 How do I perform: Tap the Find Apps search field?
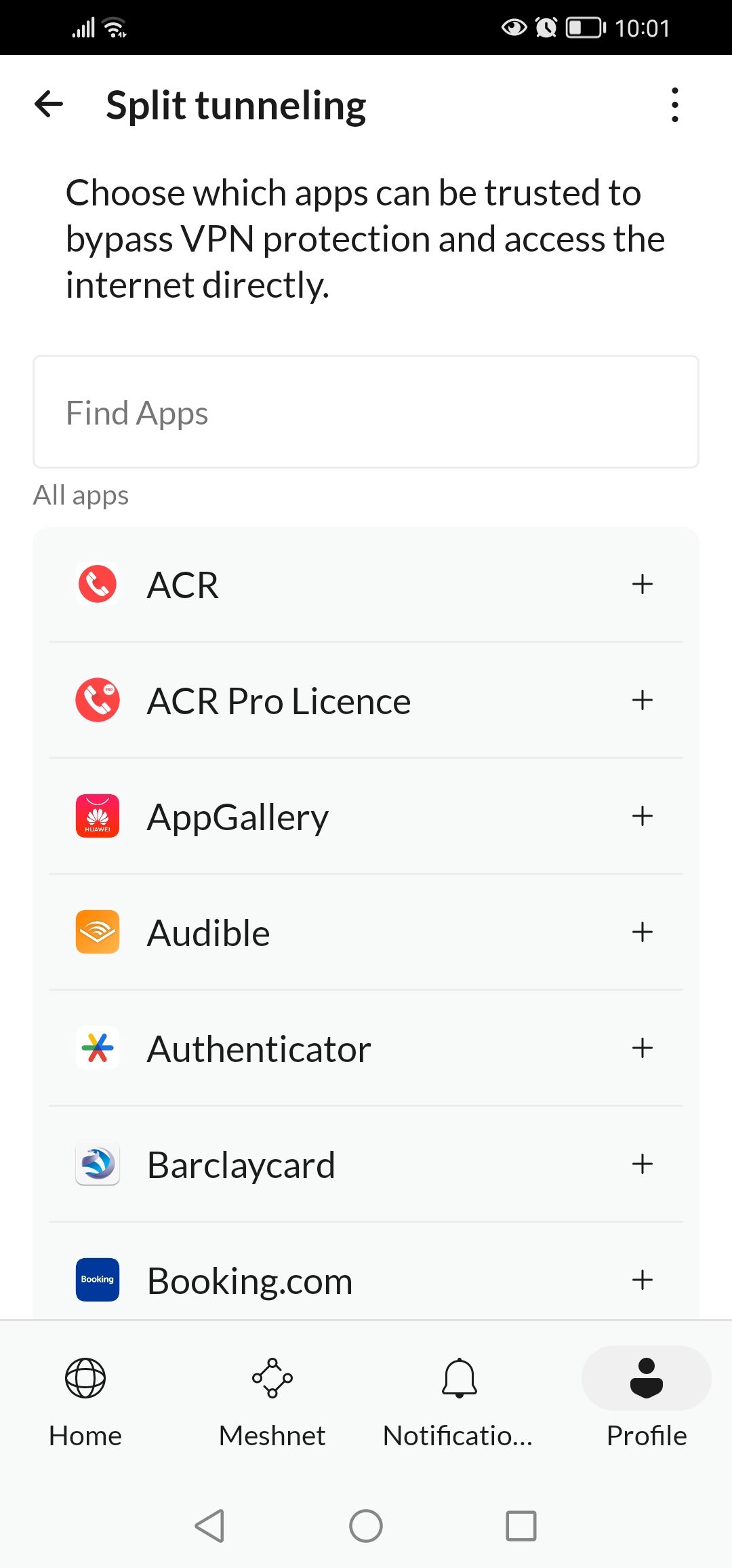366,412
